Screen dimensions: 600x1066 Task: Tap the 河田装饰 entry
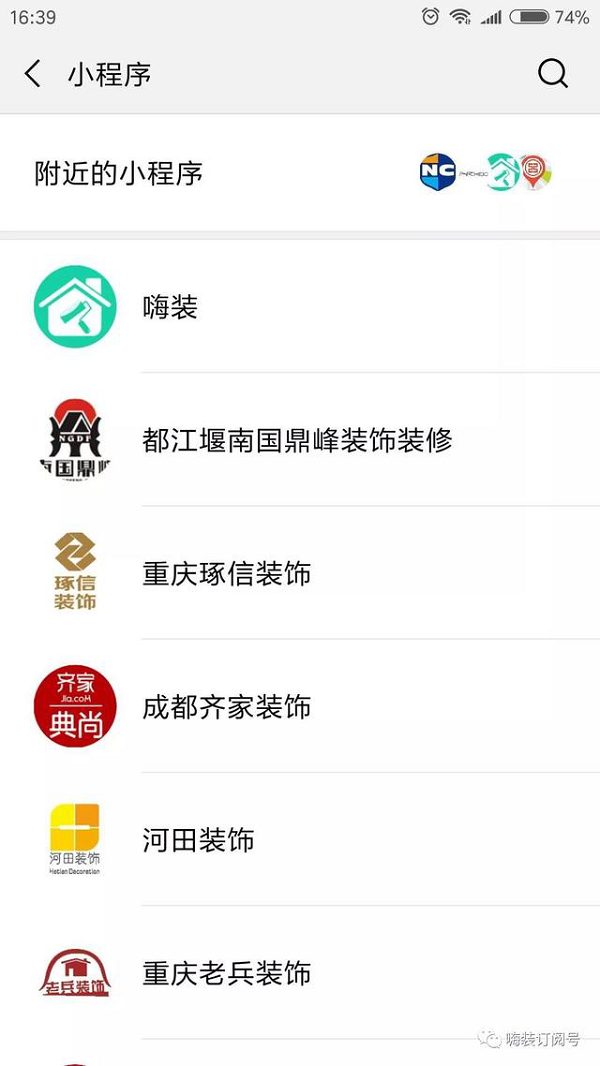(300, 840)
